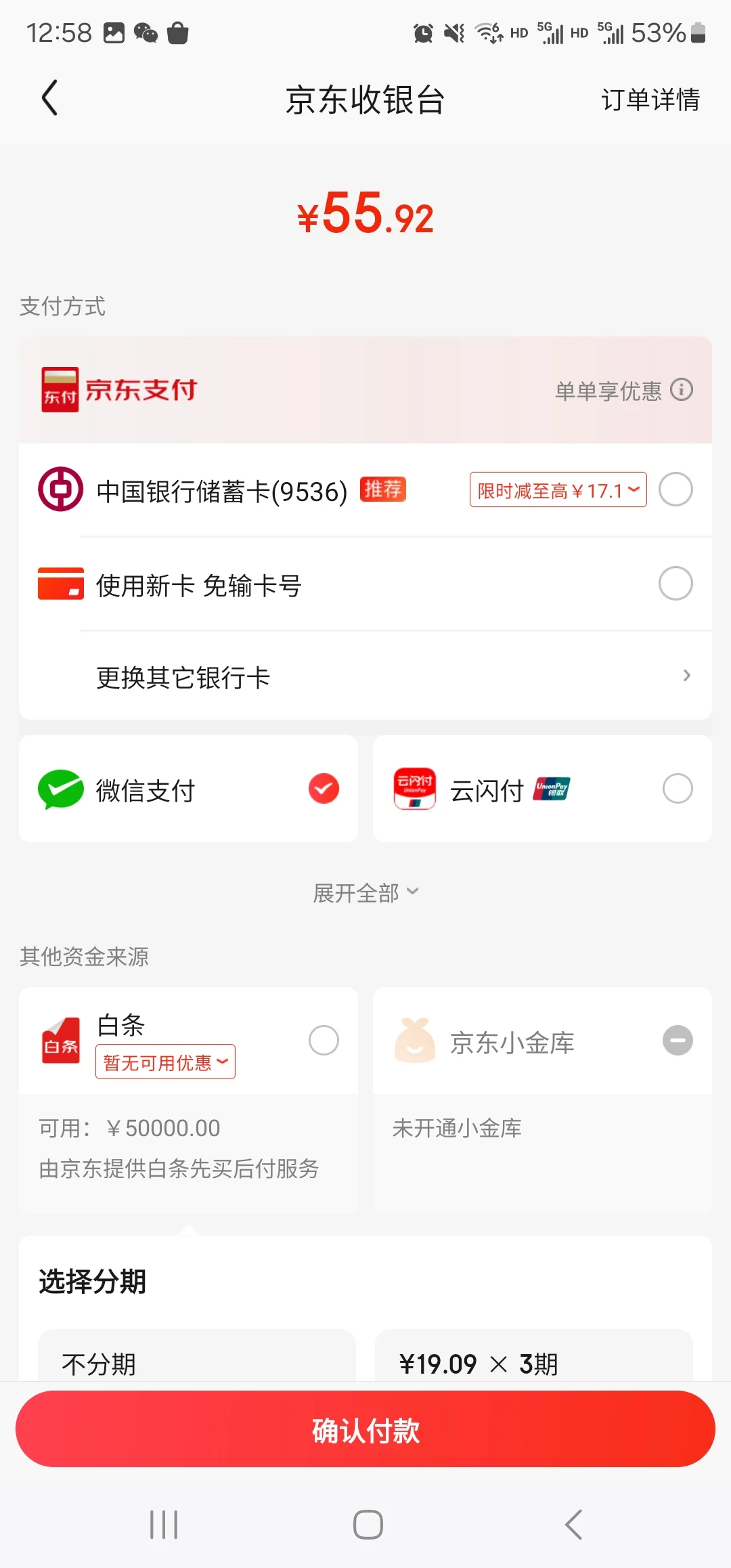Select 白条 as funding source
The height and width of the screenshot is (1568, 731).
pyautogui.click(x=188, y=1041)
